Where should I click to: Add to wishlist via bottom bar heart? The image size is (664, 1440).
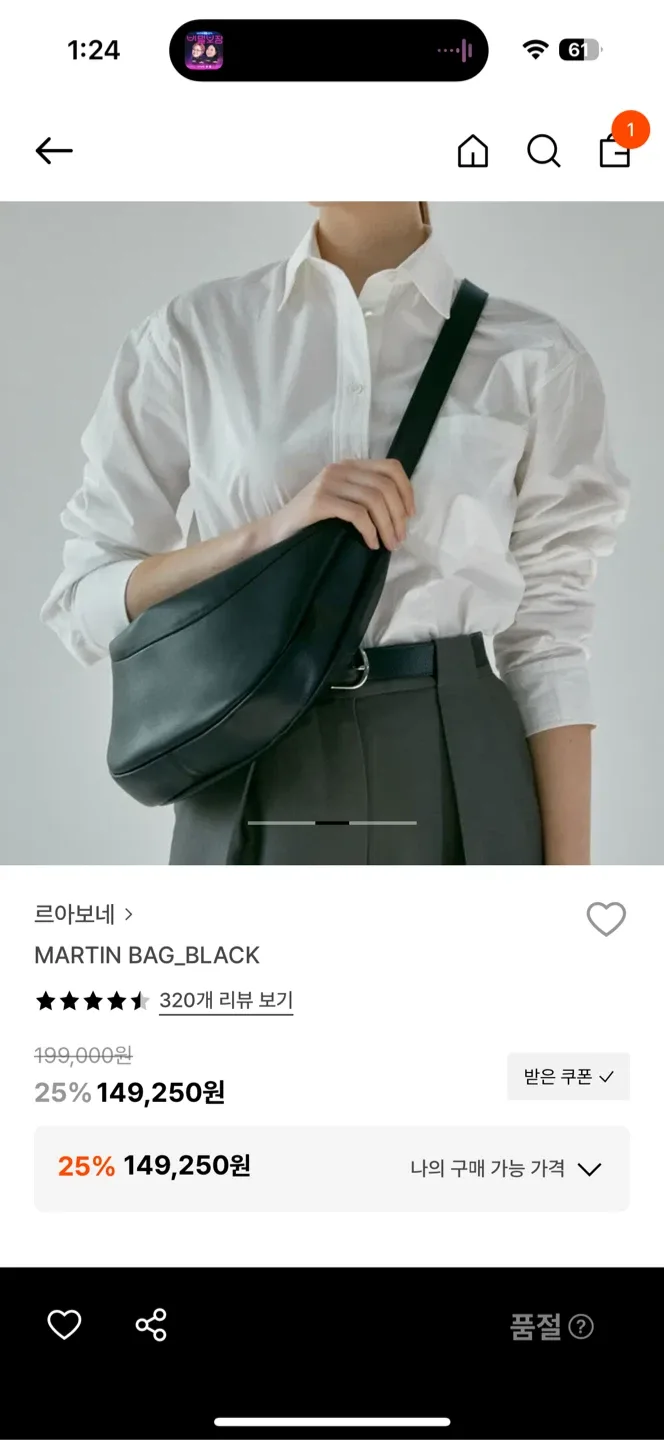coord(64,1325)
